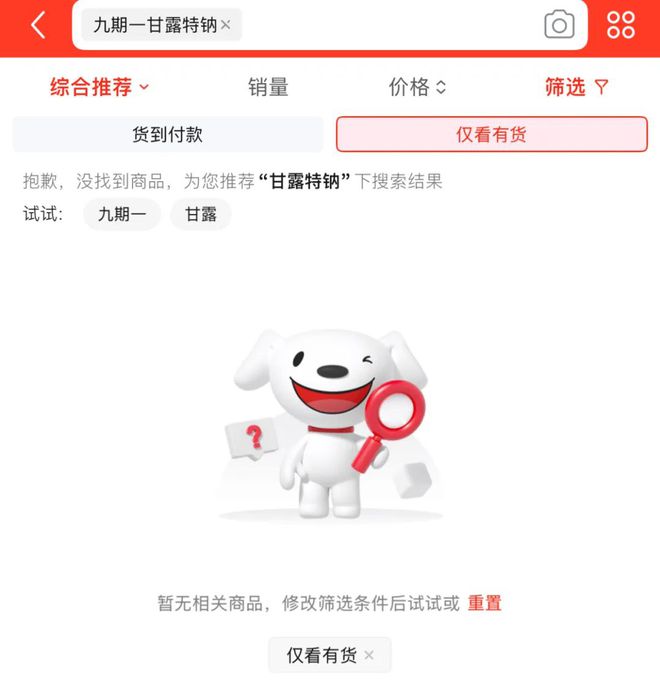Screen dimensions: 660x685
Task: Tap the search field in the top bar
Action: [x=390, y=25]
